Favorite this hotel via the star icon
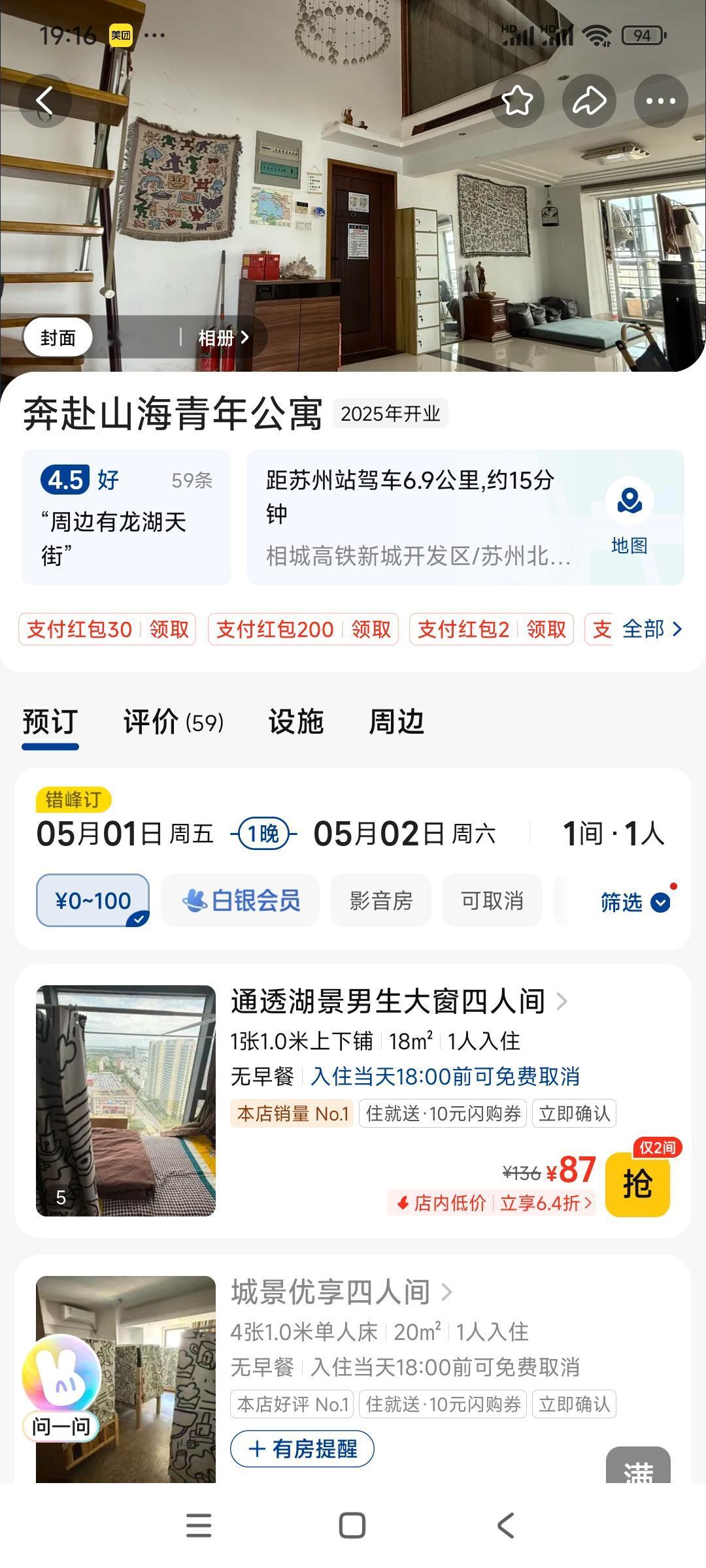The width and height of the screenshot is (706, 1568). 516,100
